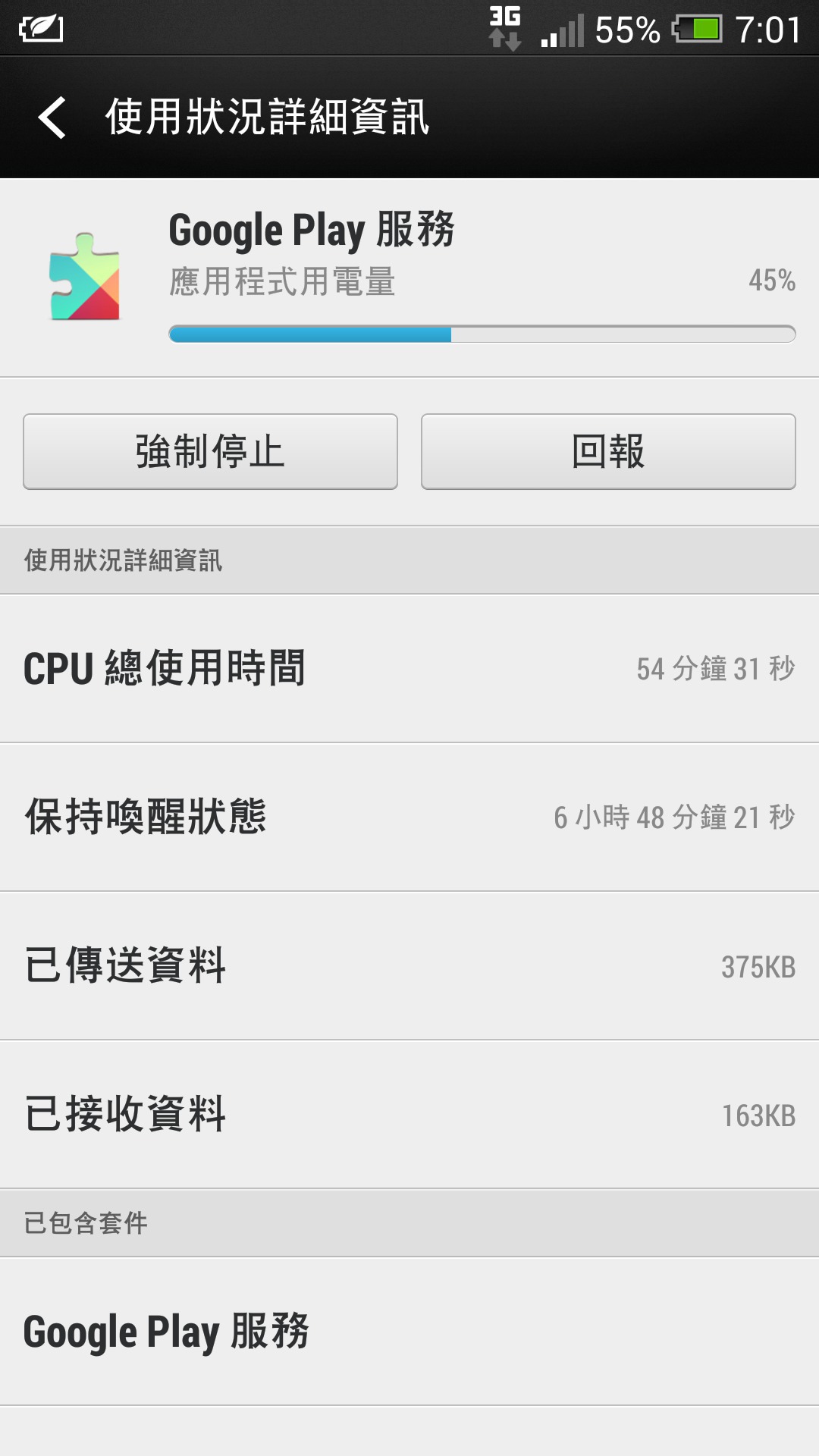The width and height of the screenshot is (819, 1456).
Task: Go back using the header arrow
Action: tap(52, 118)
